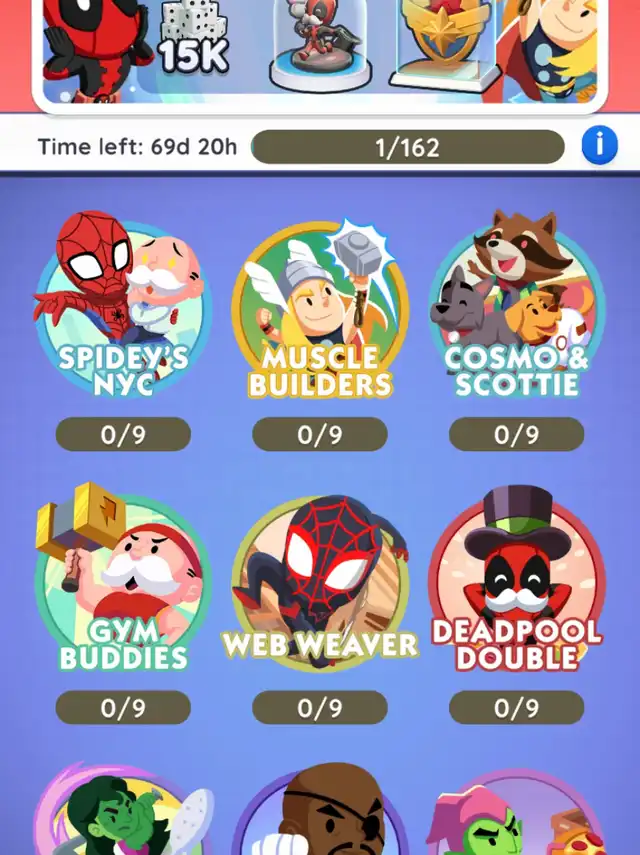This screenshot has height=855, width=640.
Task: Tap the Deadpool Double sticker set
Action: (516, 579)
